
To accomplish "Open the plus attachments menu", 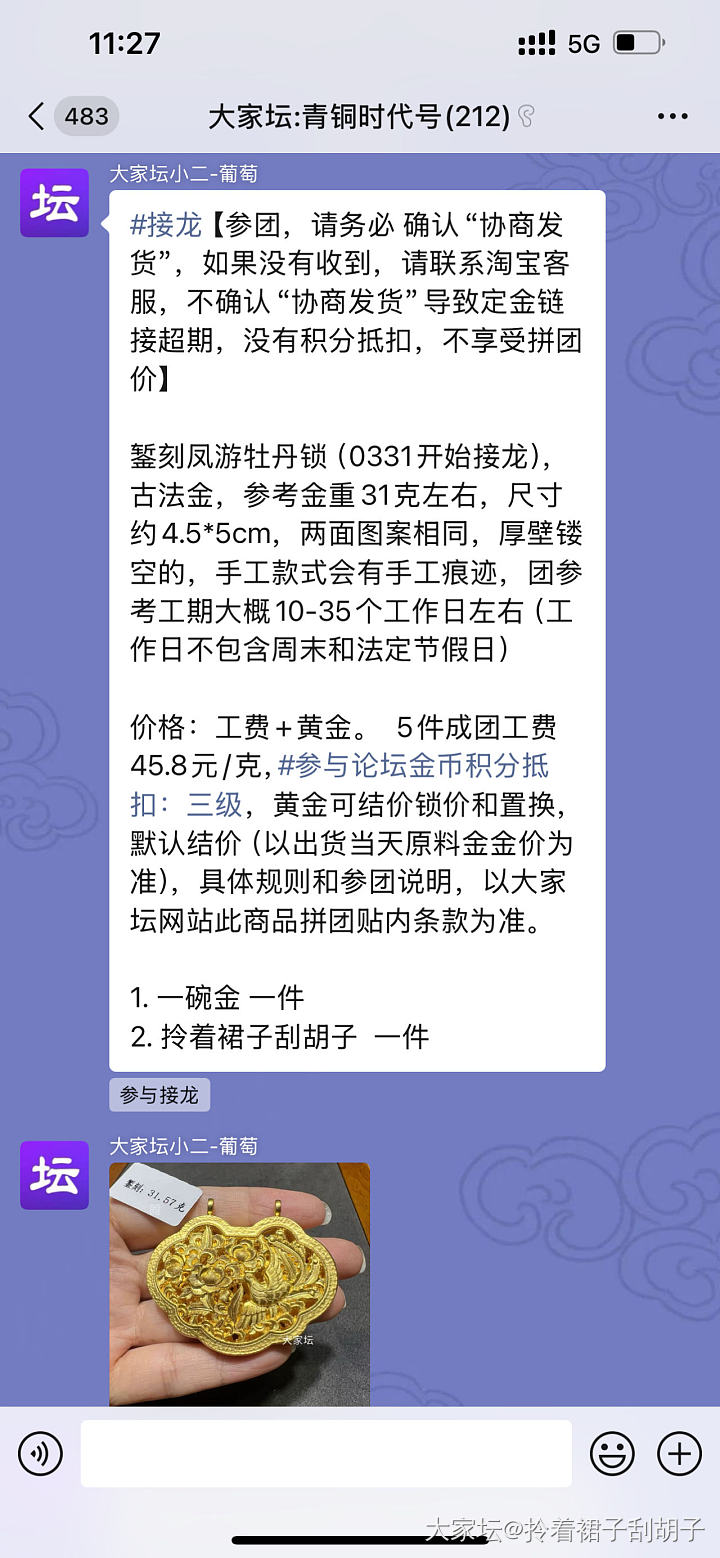I will pos(679,1453).
